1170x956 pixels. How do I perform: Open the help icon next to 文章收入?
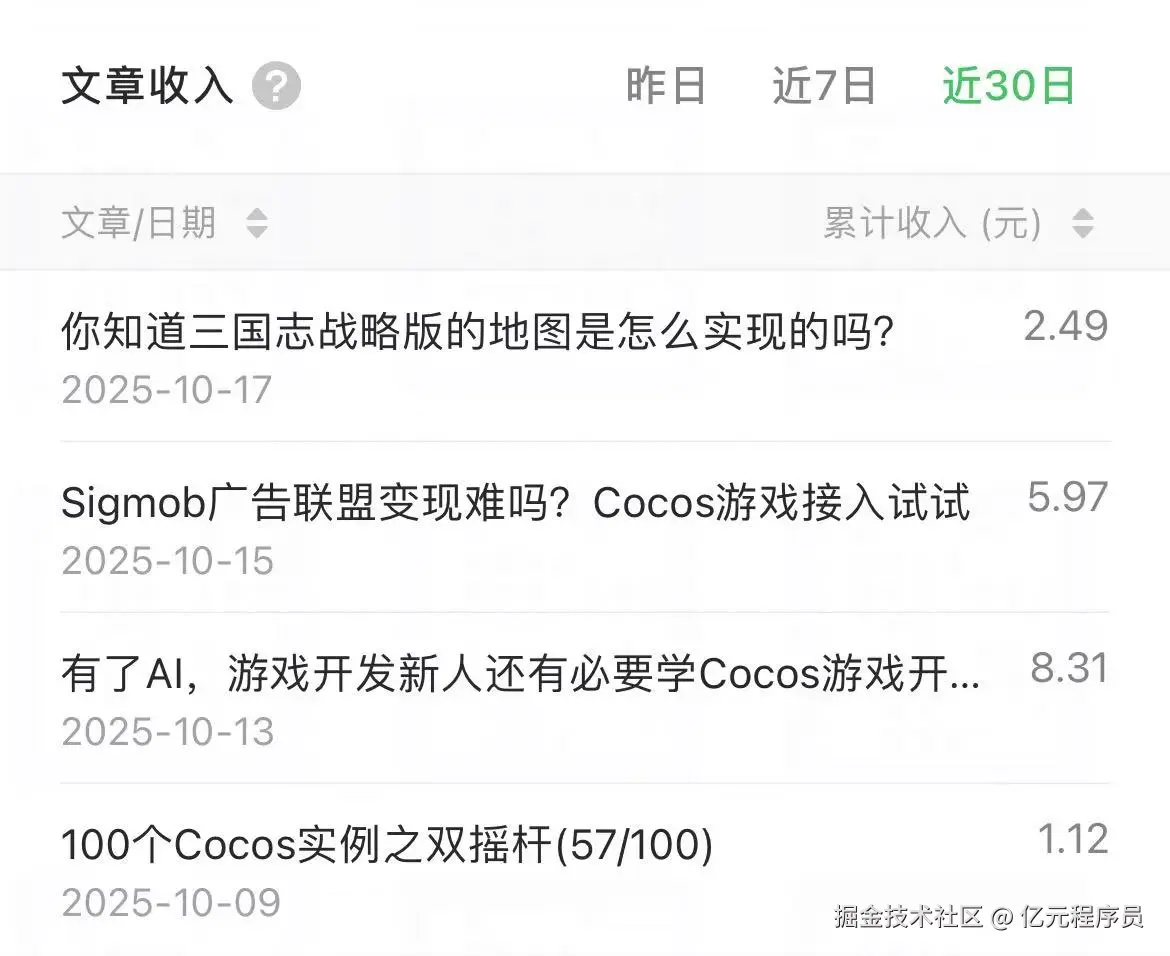(276, 87)
